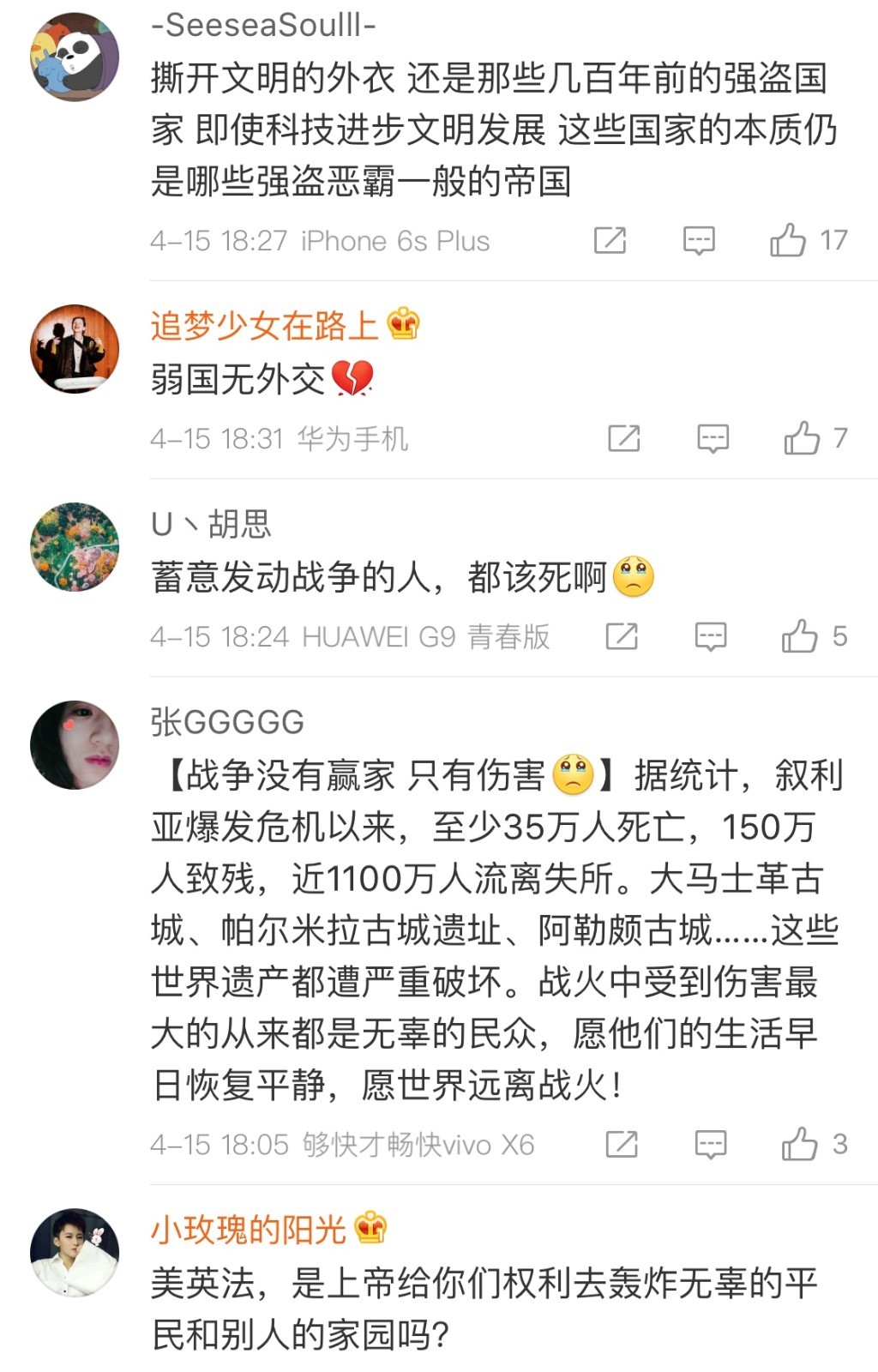Open the username link 小玫瑰的阳光
The height and width of the screenshot is (1372, 878).
coord(249,1230)
